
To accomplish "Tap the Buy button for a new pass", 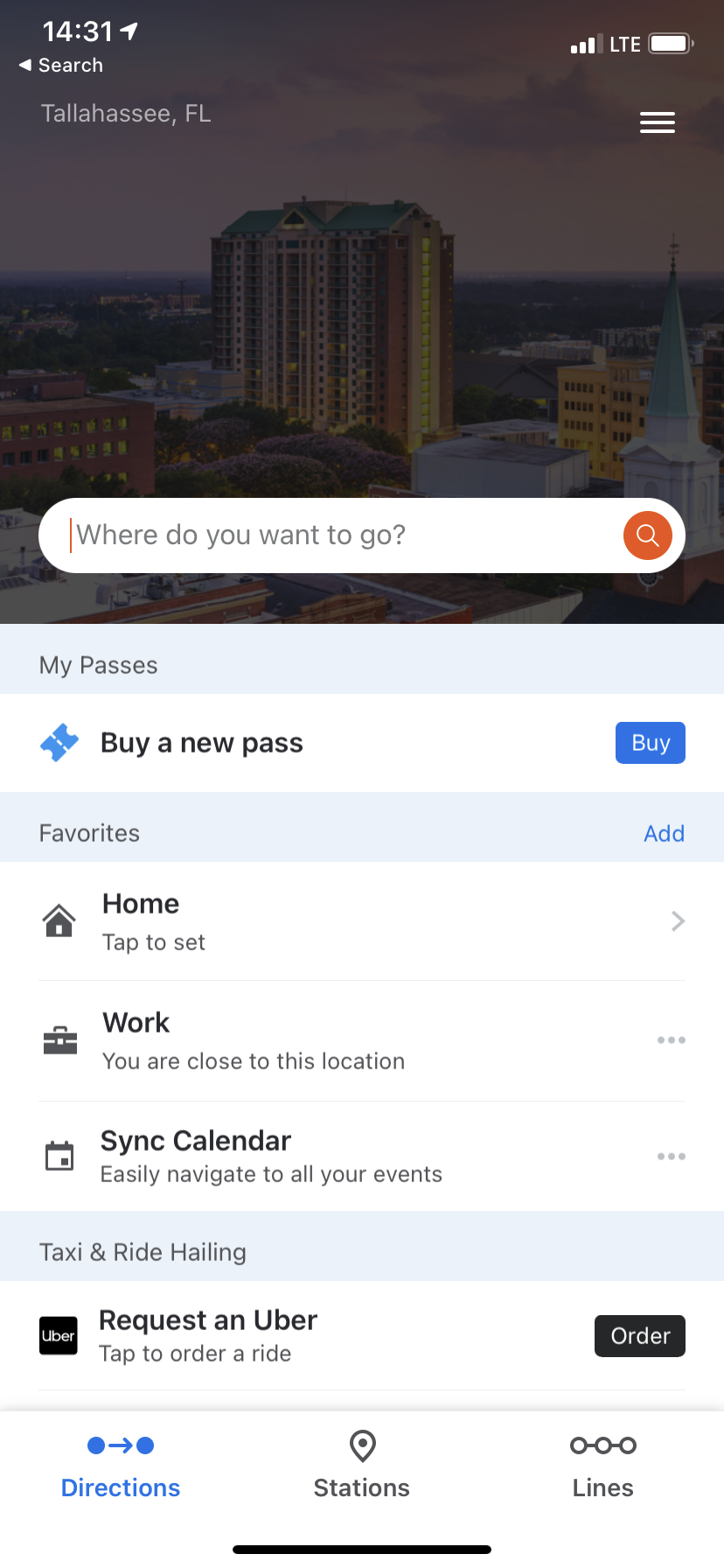I will (x=650, y=742).
